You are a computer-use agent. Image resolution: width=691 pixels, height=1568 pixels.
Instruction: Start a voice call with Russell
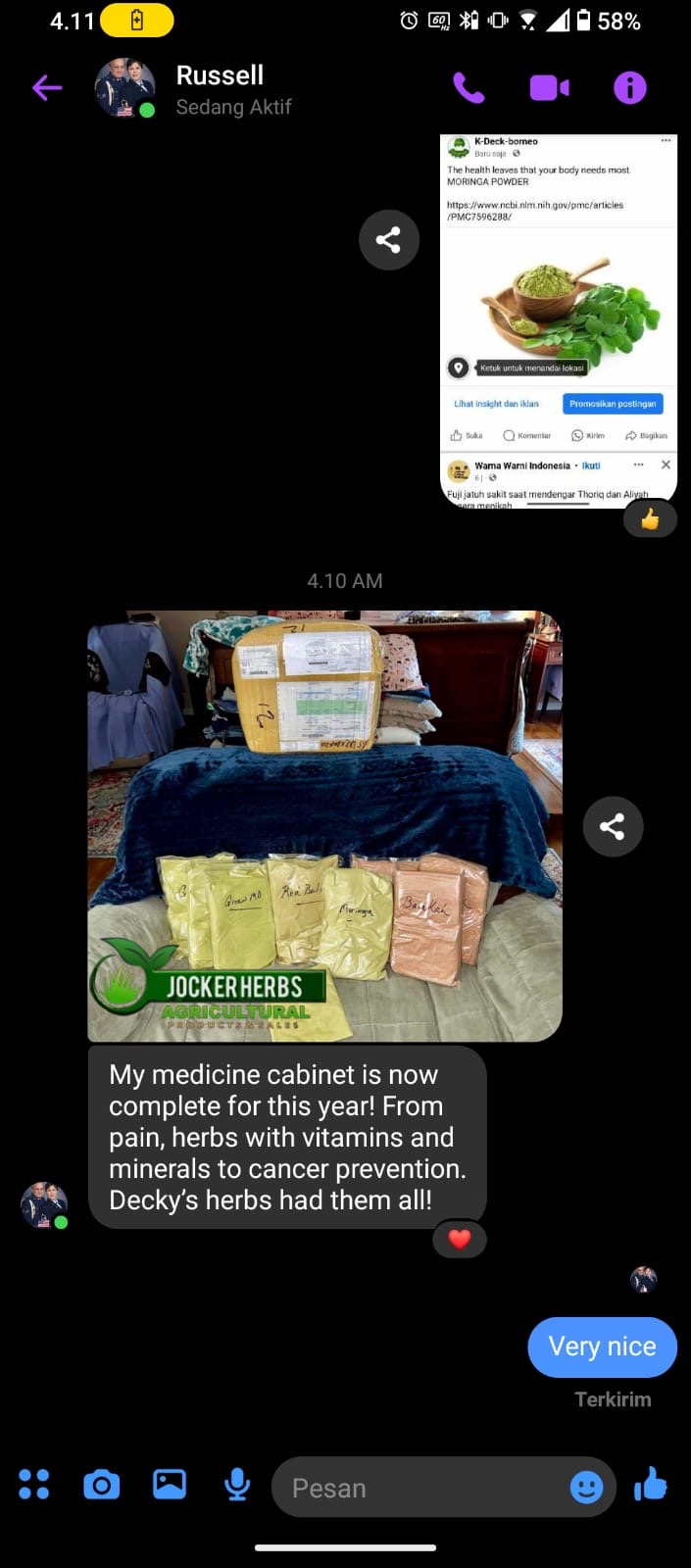coord(469,88)
